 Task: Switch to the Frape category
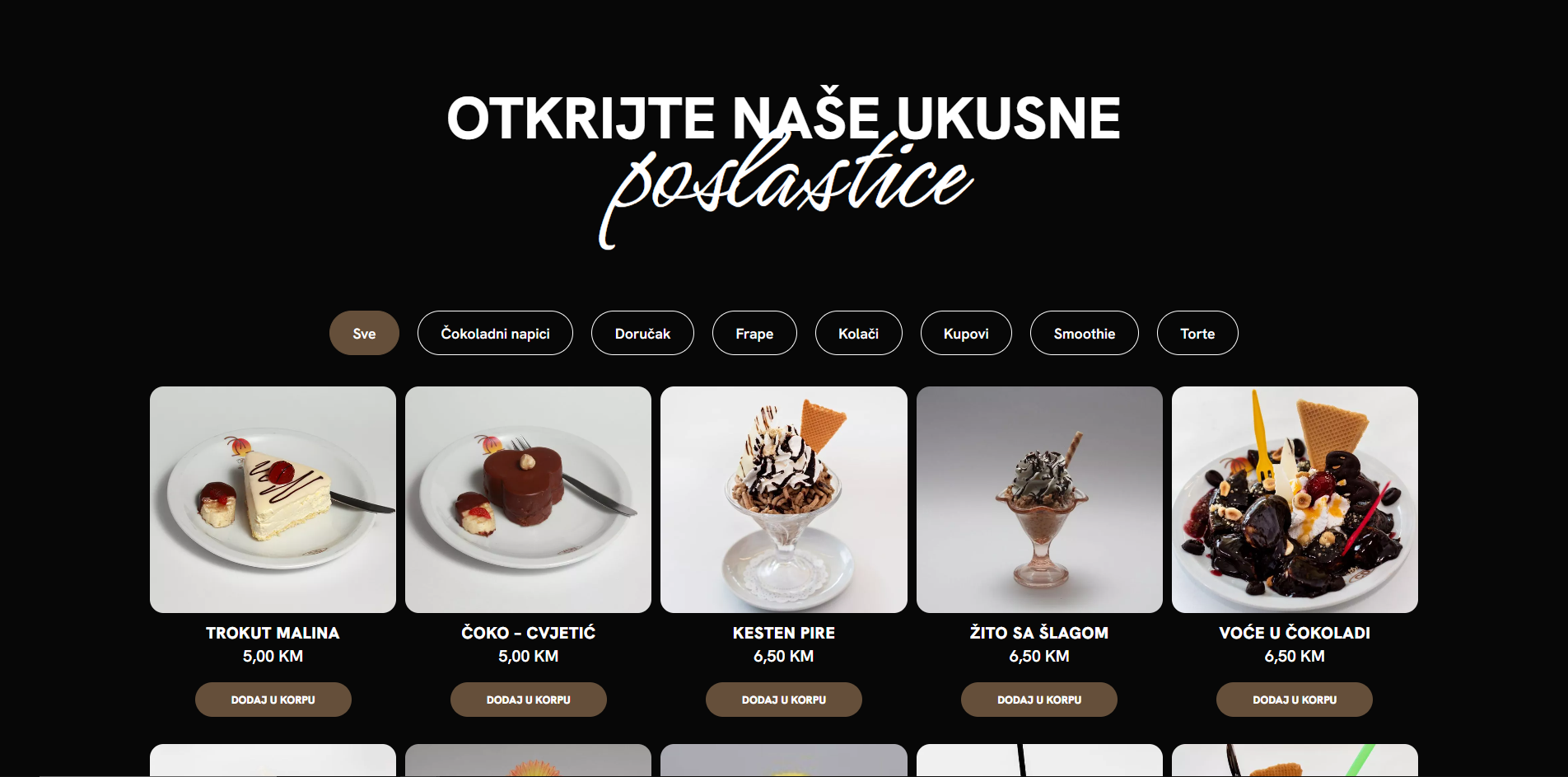pos(754,333)
